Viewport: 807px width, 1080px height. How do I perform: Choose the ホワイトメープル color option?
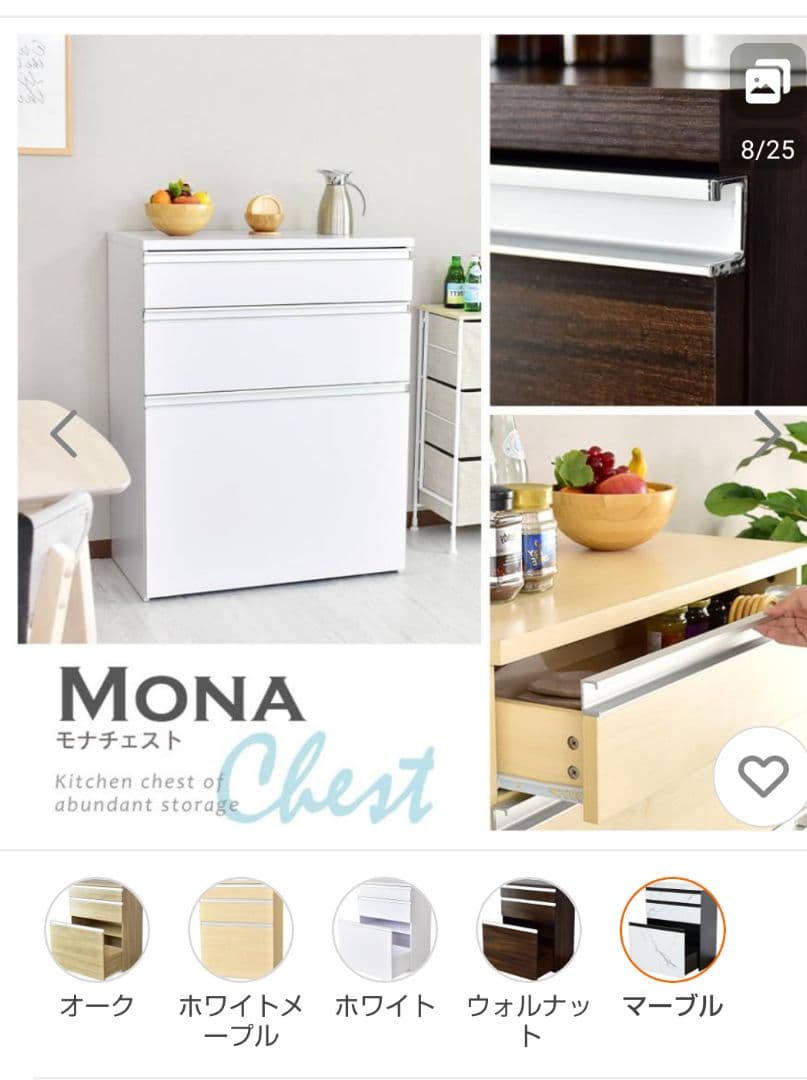pyautogui.click(x=240, y=930)
